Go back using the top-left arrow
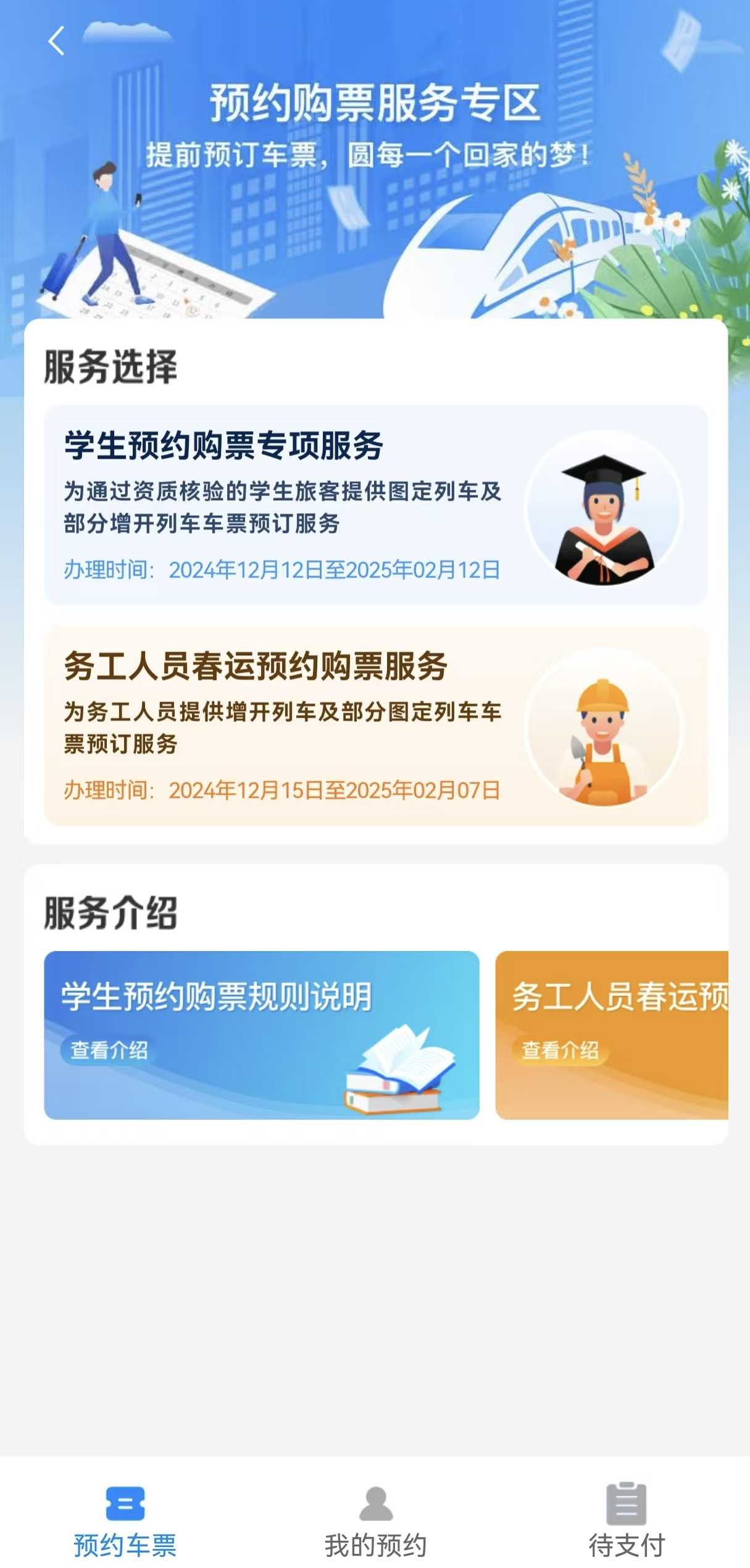This screenshot has height=1568, width=750. coord(56,41)
